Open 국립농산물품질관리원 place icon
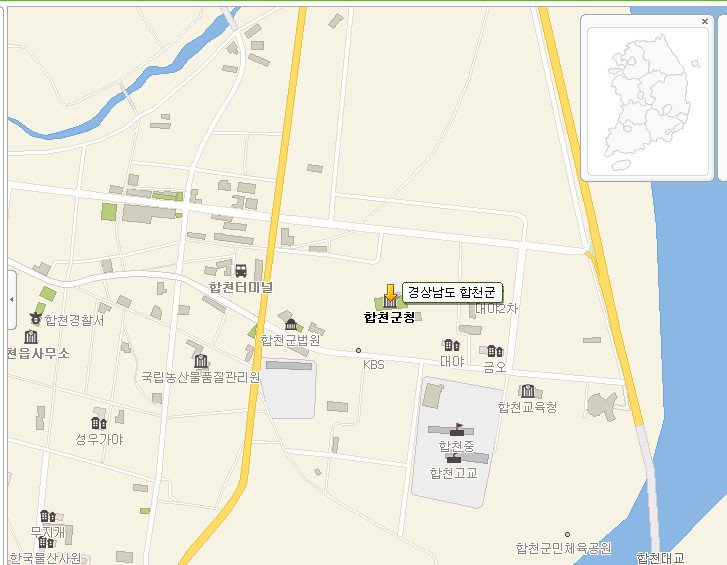The width and height of the screenshot is (727, 565). [201, 361]
